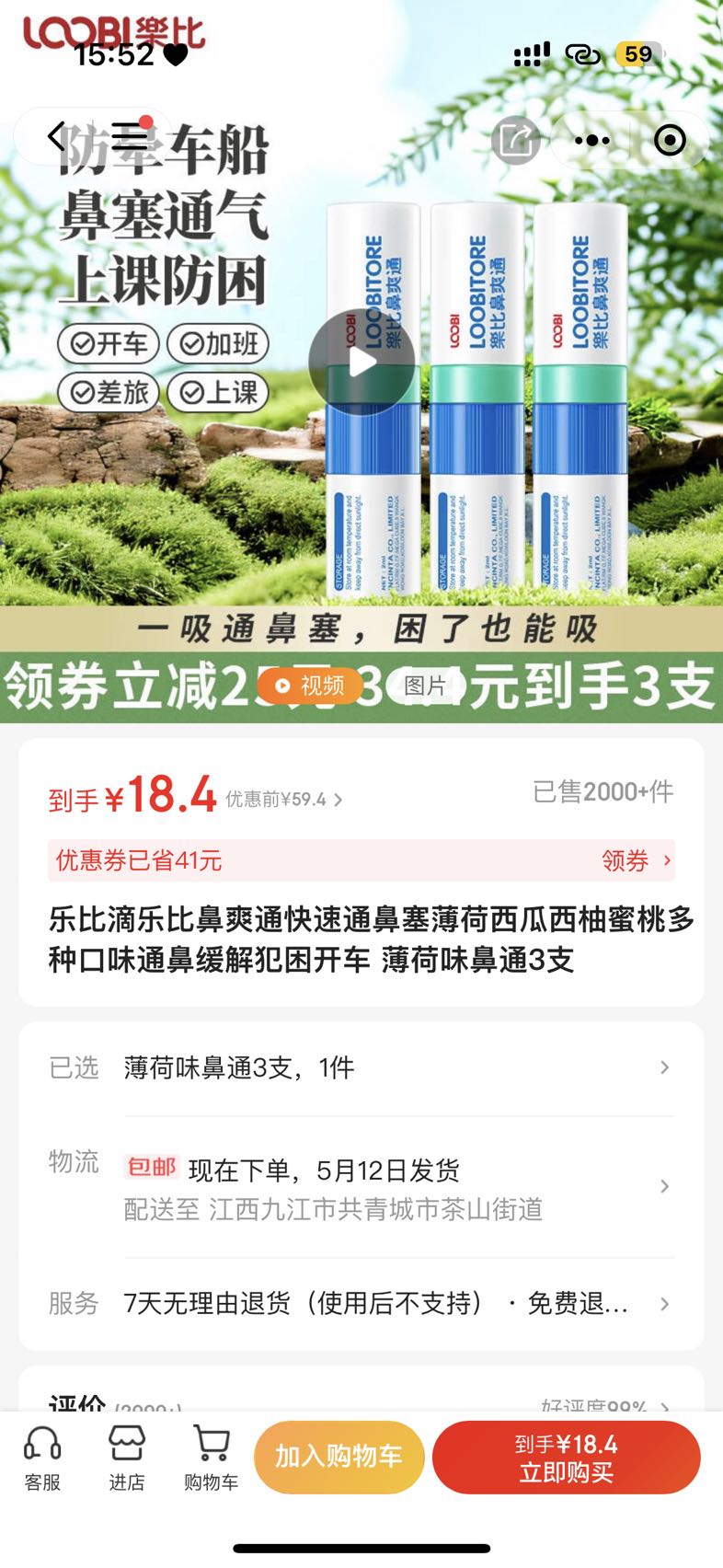Share this product page
The image size is (723, 1568).
click(x=515, y=141)
